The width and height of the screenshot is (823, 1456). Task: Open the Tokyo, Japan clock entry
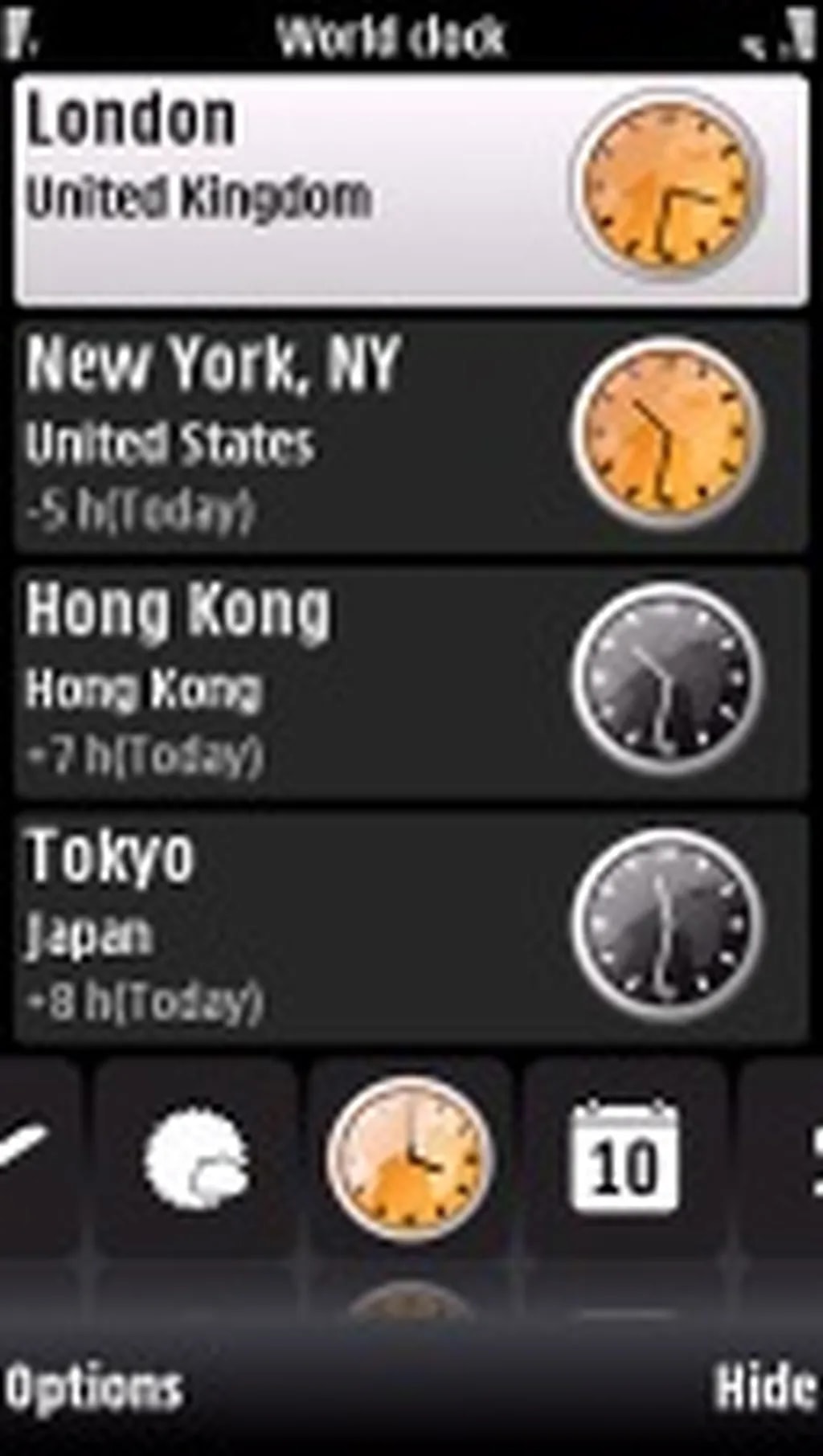[x=410, y=928]
